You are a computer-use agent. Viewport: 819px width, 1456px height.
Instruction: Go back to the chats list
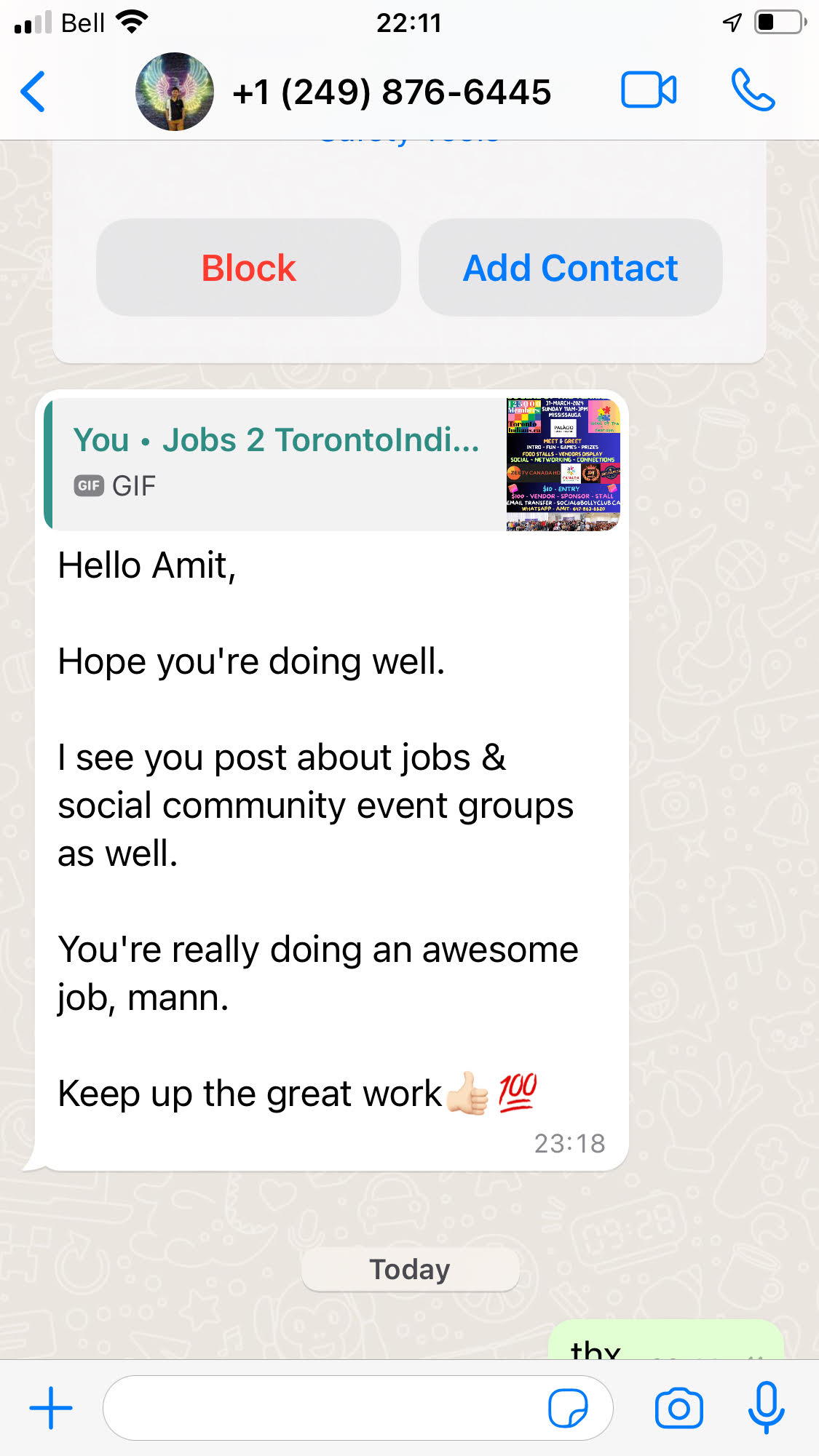[33, 92]
